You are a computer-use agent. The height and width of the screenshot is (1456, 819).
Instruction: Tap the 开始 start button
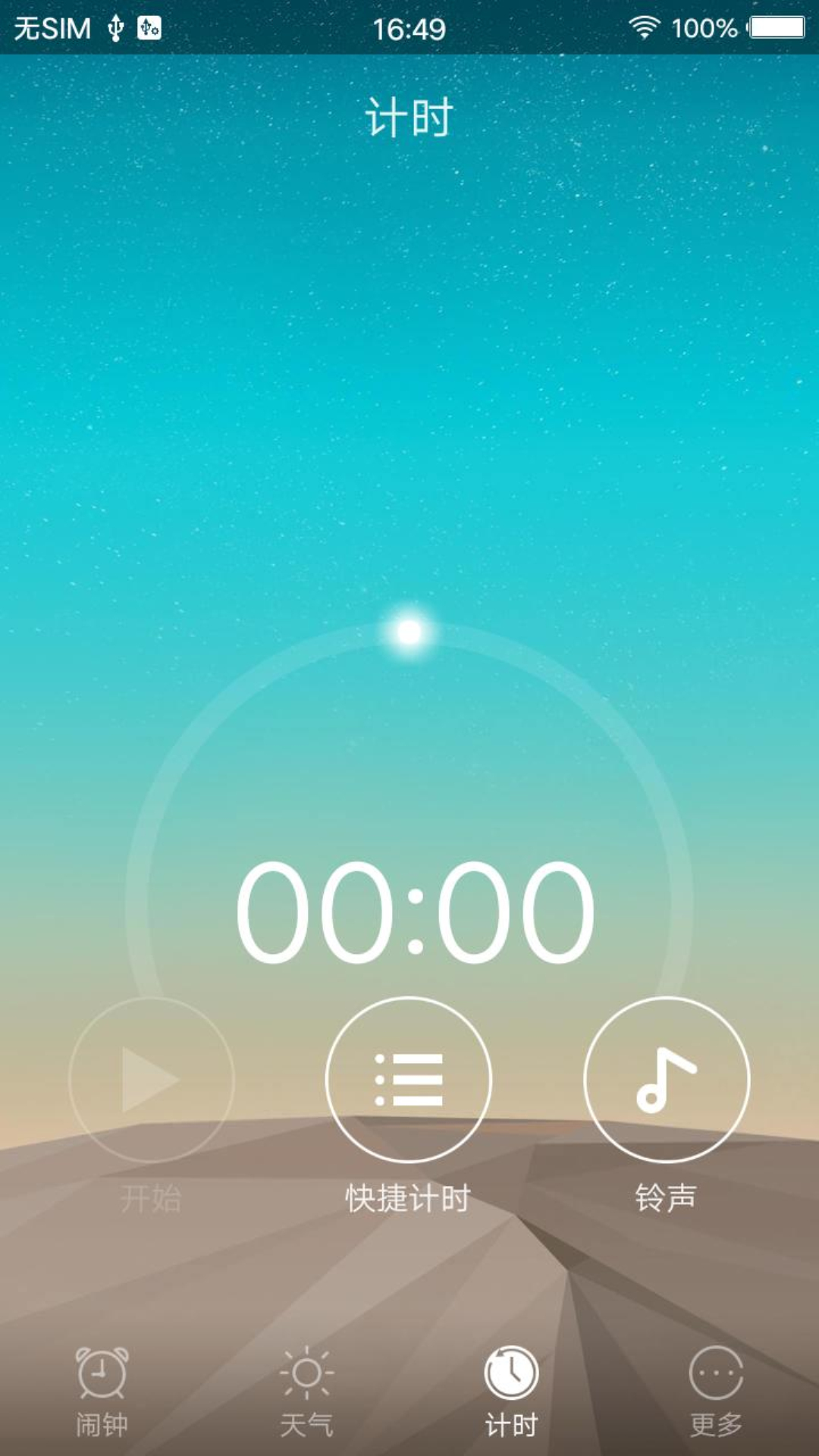click(x=152, y=1079)
